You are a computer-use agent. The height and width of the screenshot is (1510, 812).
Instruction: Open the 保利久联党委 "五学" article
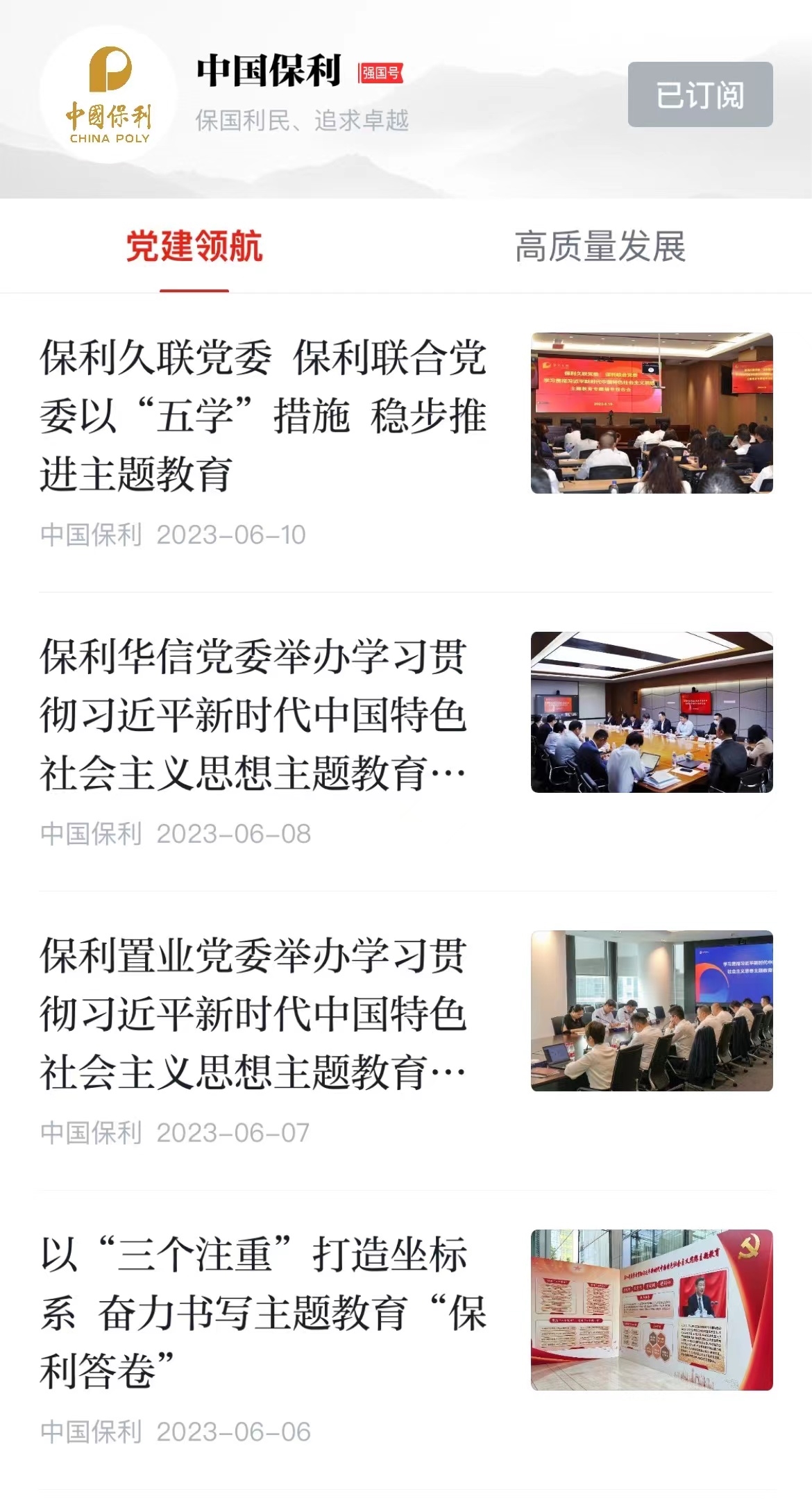point(264,415)
